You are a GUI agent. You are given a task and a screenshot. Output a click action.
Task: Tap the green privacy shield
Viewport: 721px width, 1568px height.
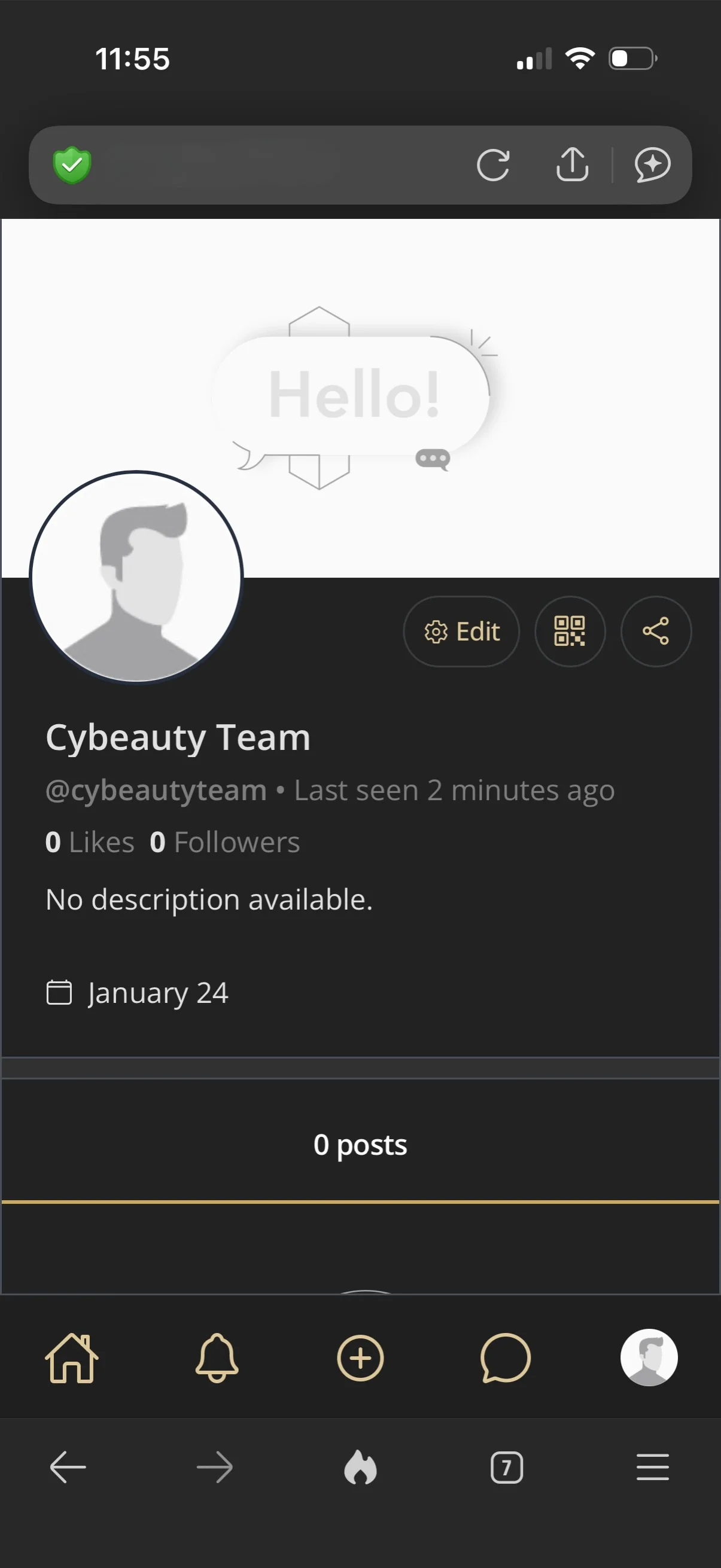pos(72,165)
